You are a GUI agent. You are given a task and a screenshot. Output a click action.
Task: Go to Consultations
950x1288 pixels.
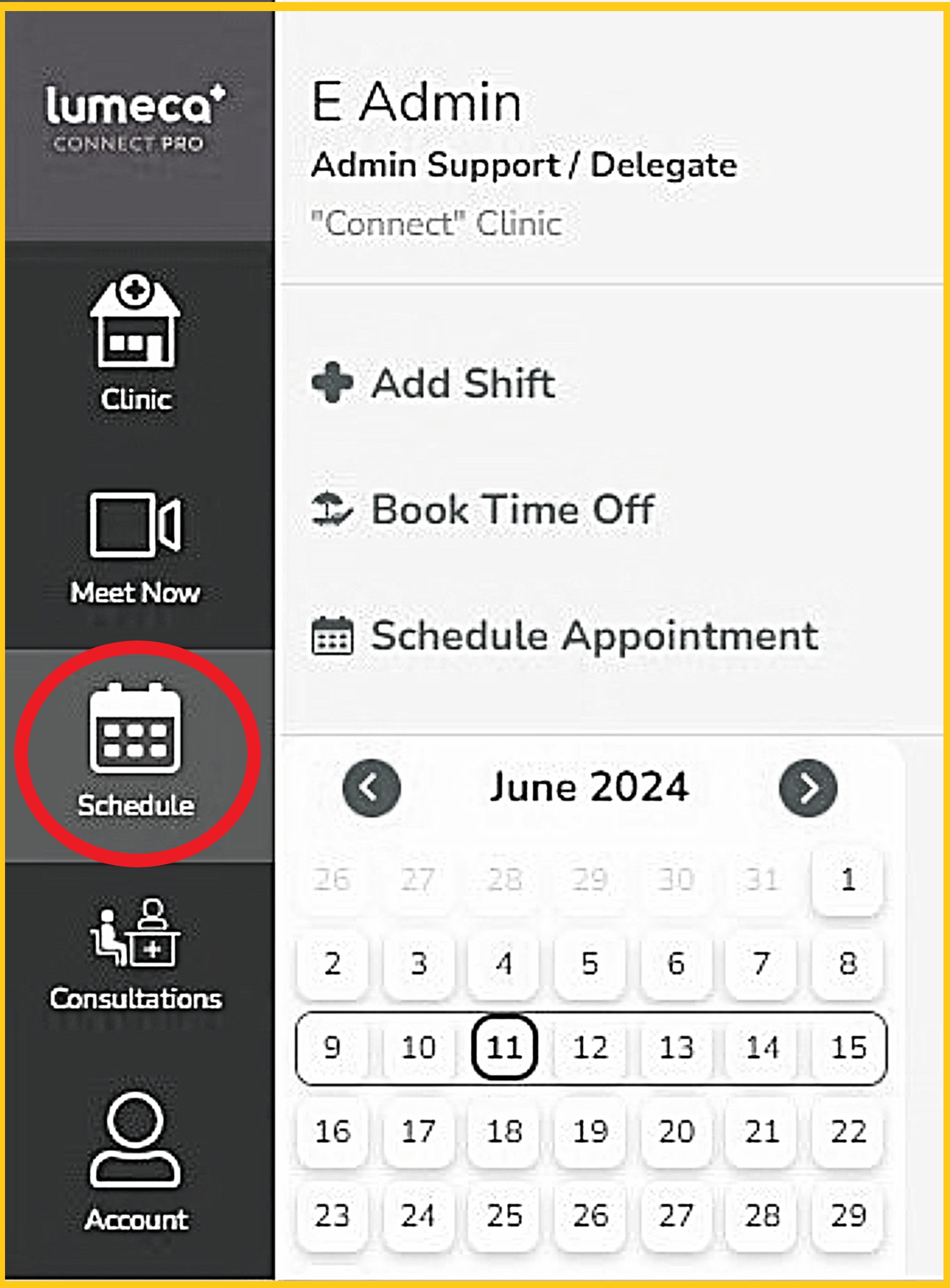(x=136, y=954)
